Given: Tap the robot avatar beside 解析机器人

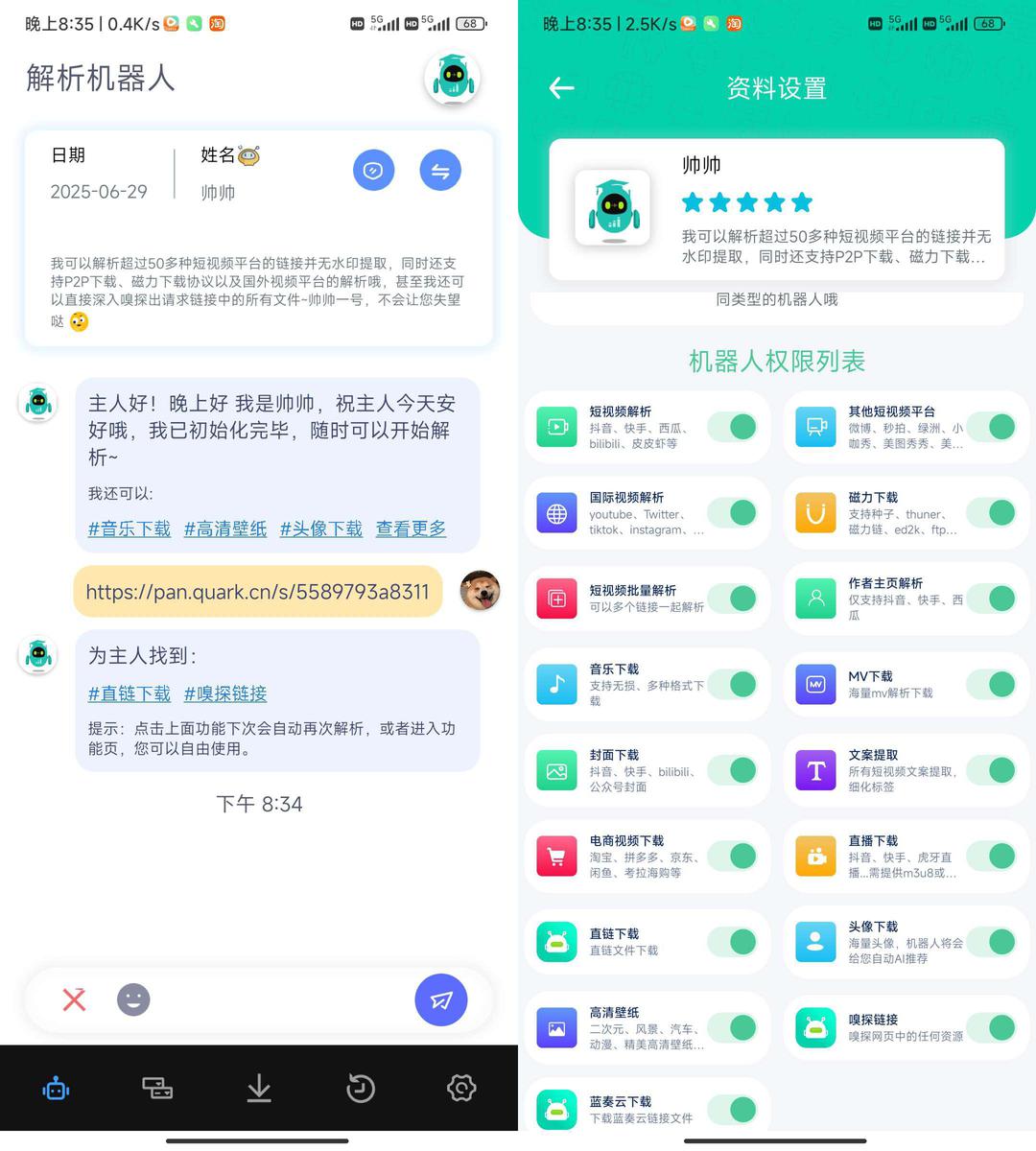Looking at the screenshot, I should point(452,79).
